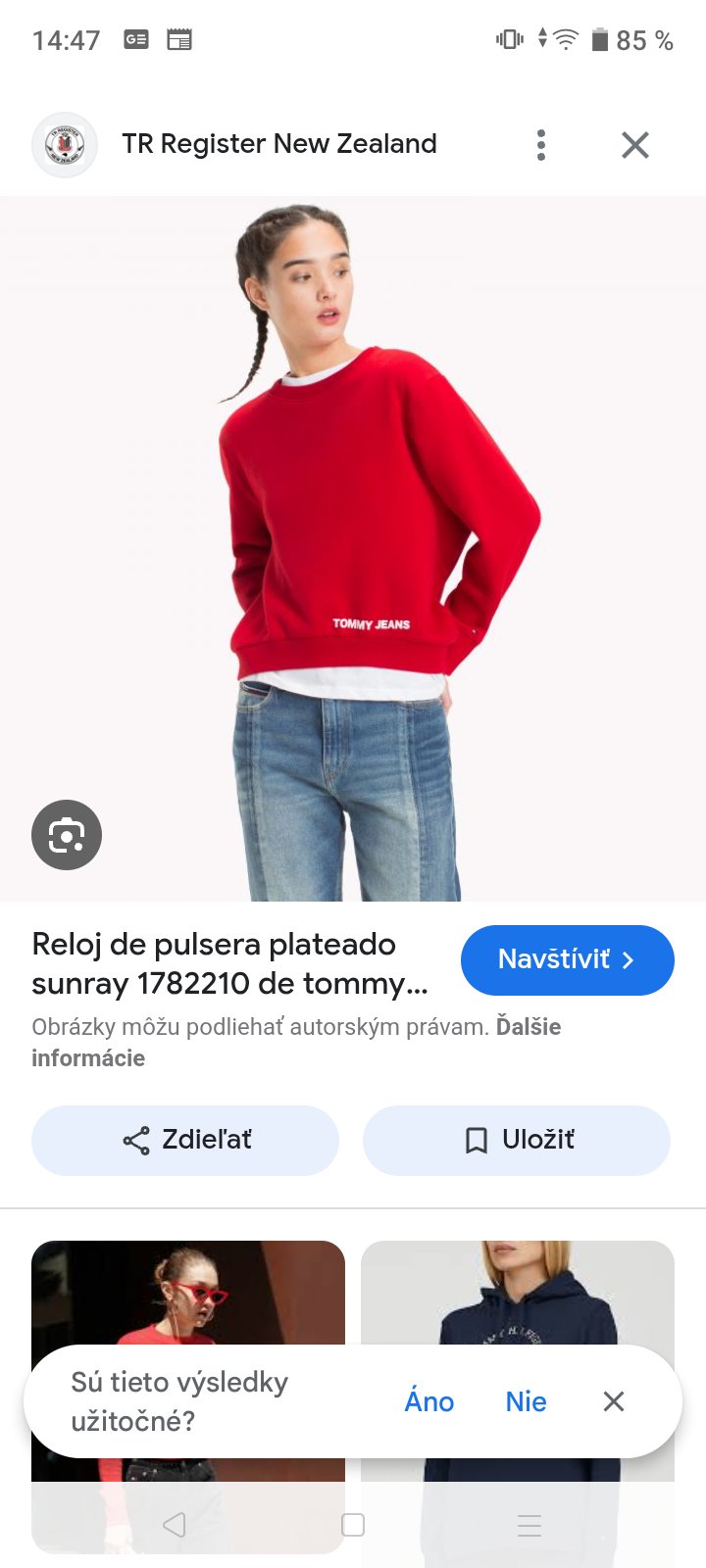Open recent apps from the navigation bar

tap(529, 1525)
